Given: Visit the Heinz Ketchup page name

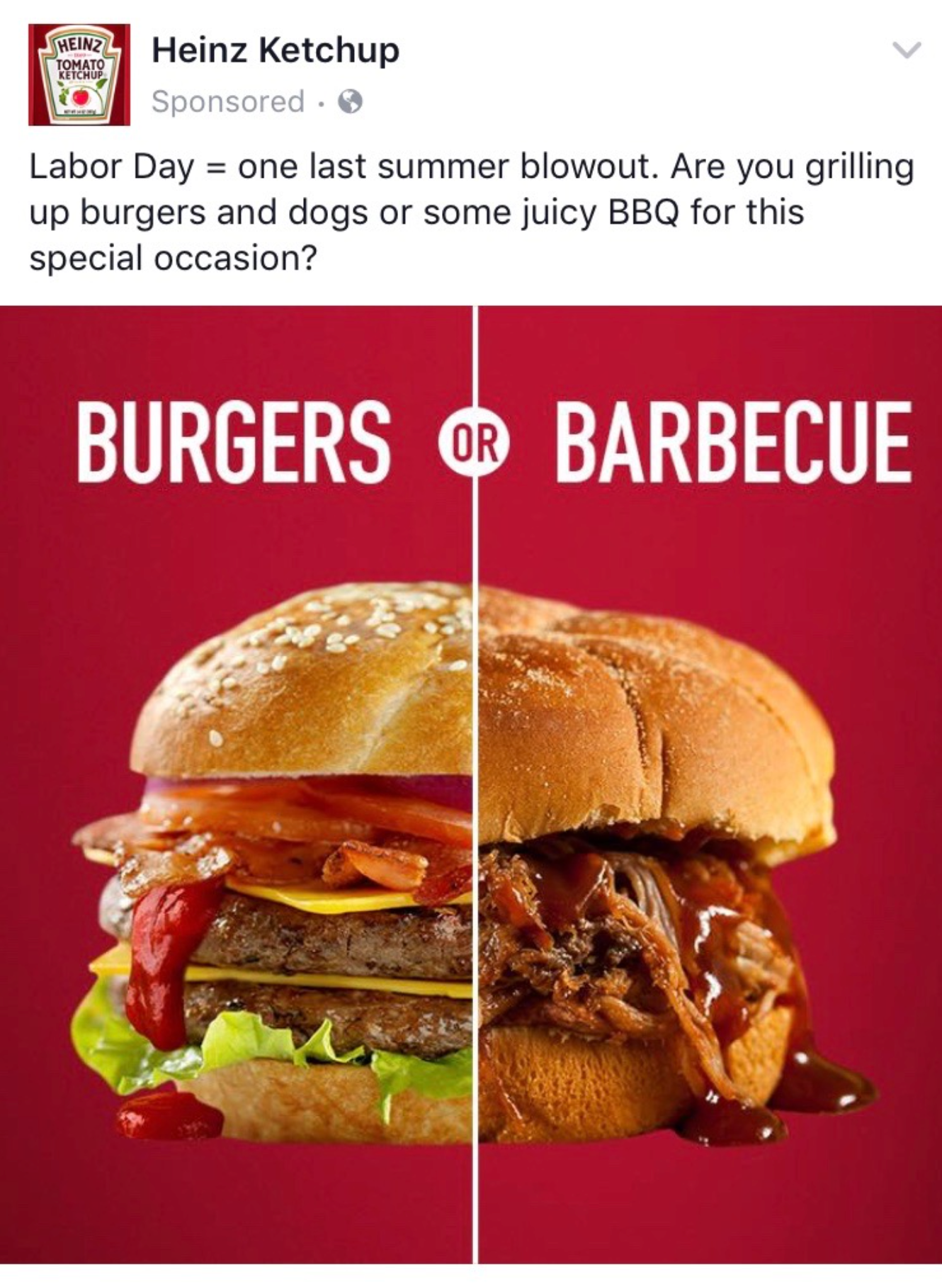Looking at the screenshot, I should (x=276, y=51).
